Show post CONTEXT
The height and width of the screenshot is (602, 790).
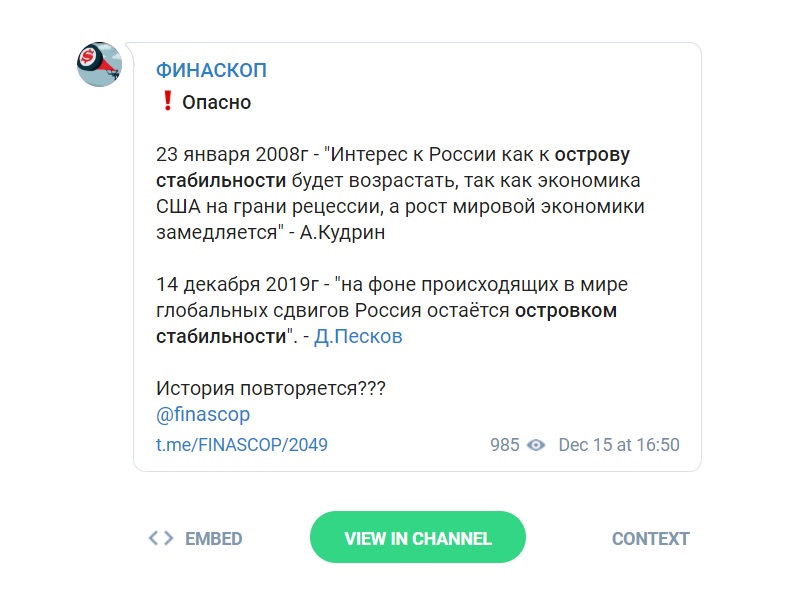tap(650, 538)
